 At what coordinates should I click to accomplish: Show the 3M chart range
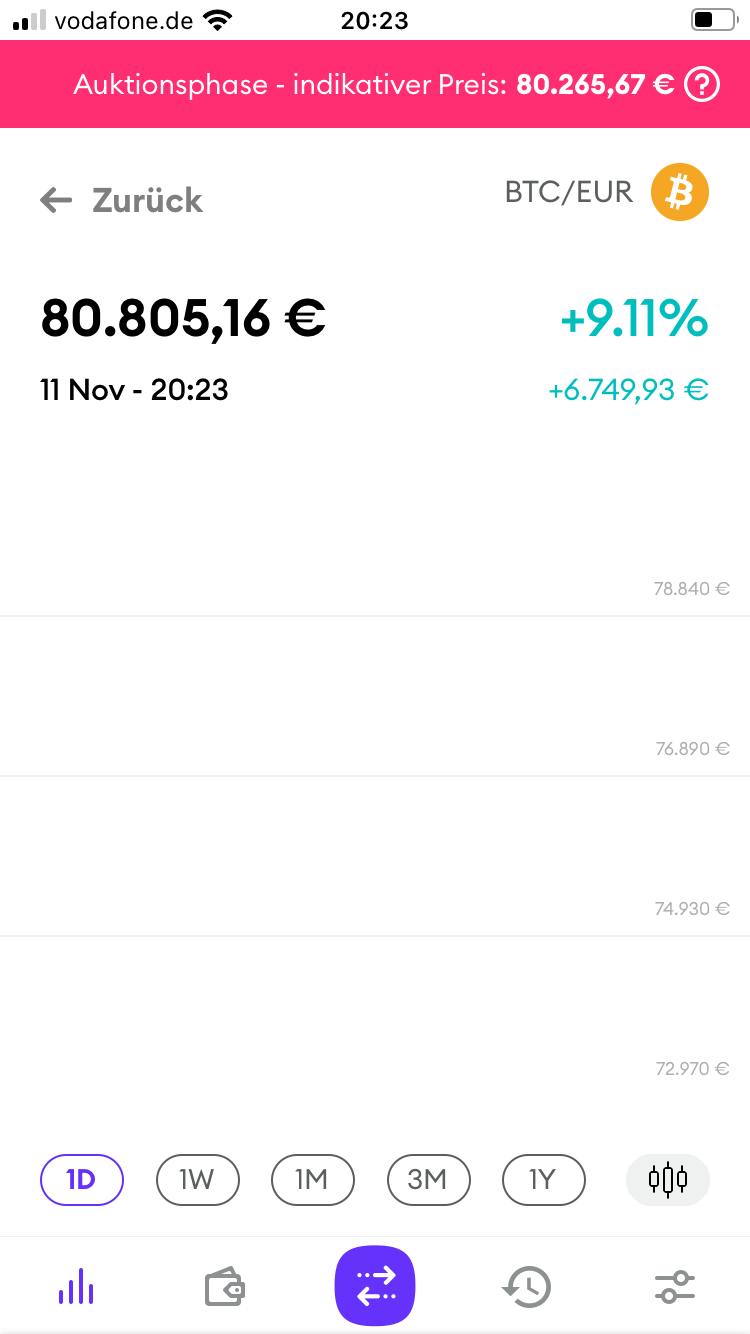point(428,1180)
